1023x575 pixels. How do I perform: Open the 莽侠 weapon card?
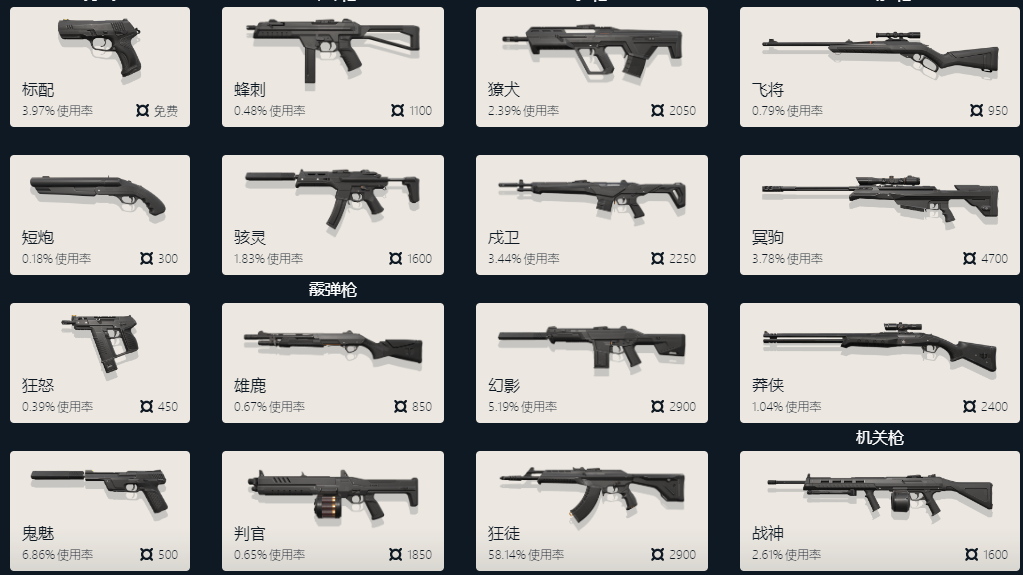(879, 363)
